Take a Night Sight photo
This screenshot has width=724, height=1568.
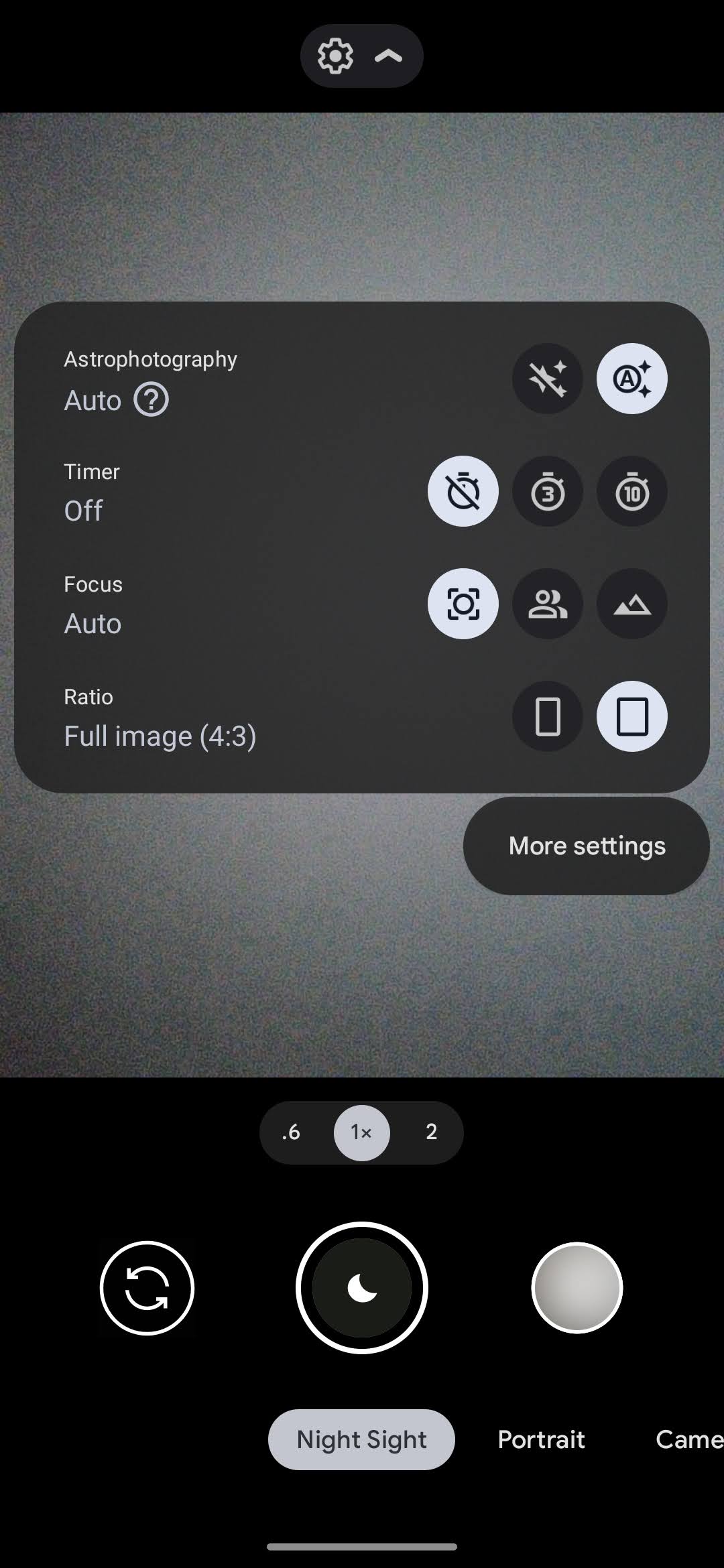[362, 1288]
